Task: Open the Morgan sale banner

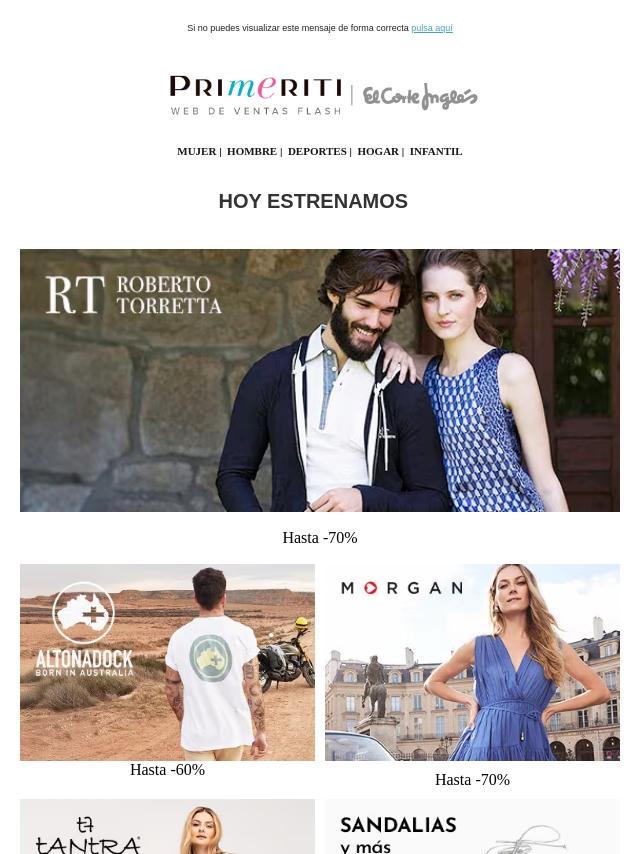Action: coord(472,662)
